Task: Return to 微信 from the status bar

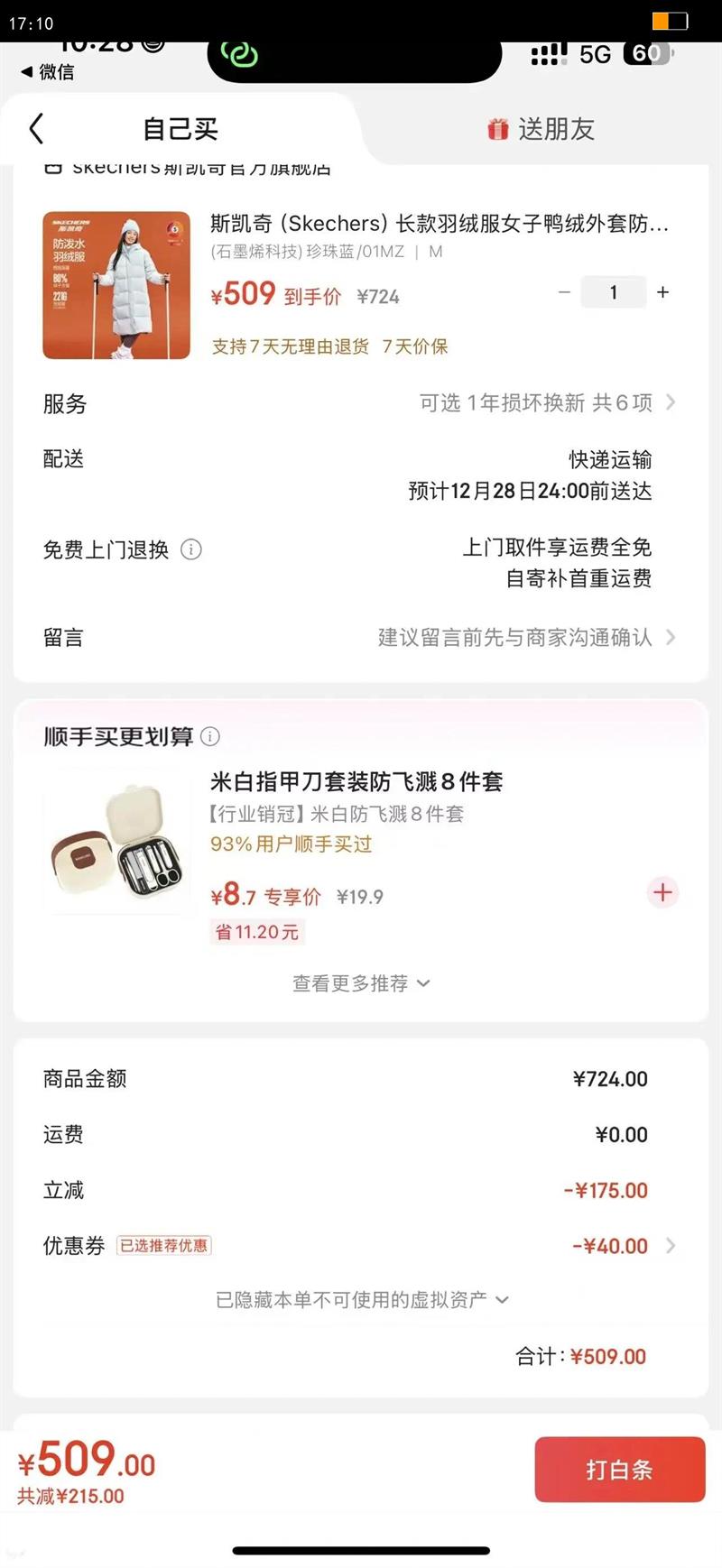Action: (x=47, y=72)
